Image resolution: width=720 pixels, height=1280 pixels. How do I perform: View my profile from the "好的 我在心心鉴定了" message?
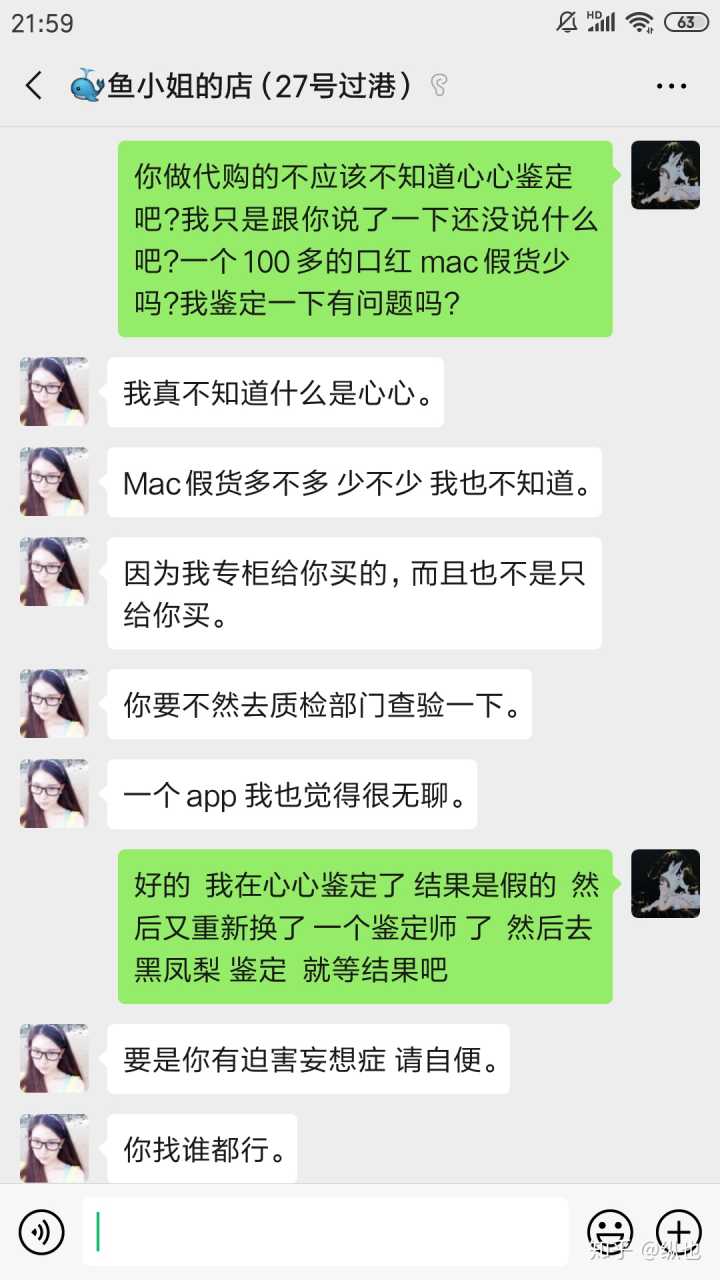665,884
